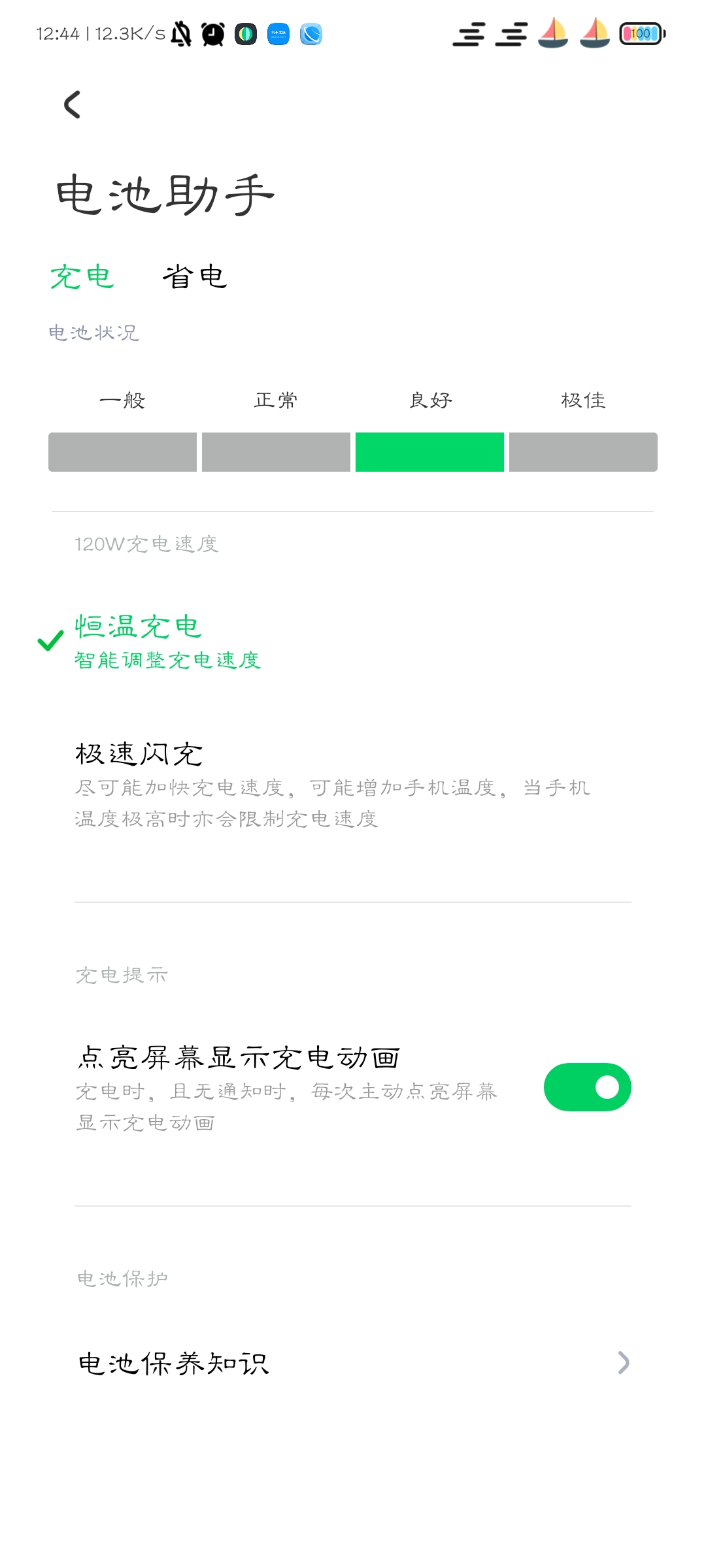Select the 充电 tab

click(82, 276)
